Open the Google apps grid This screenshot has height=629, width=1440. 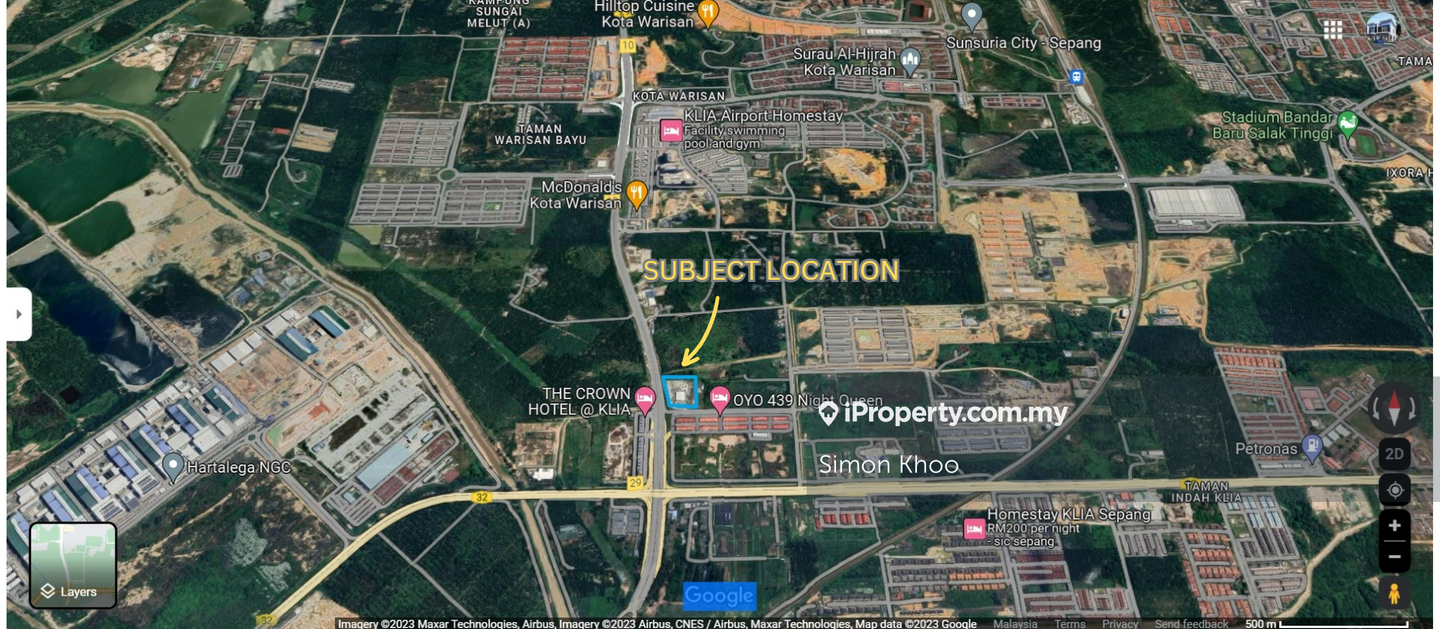(x=1333, y=29)
